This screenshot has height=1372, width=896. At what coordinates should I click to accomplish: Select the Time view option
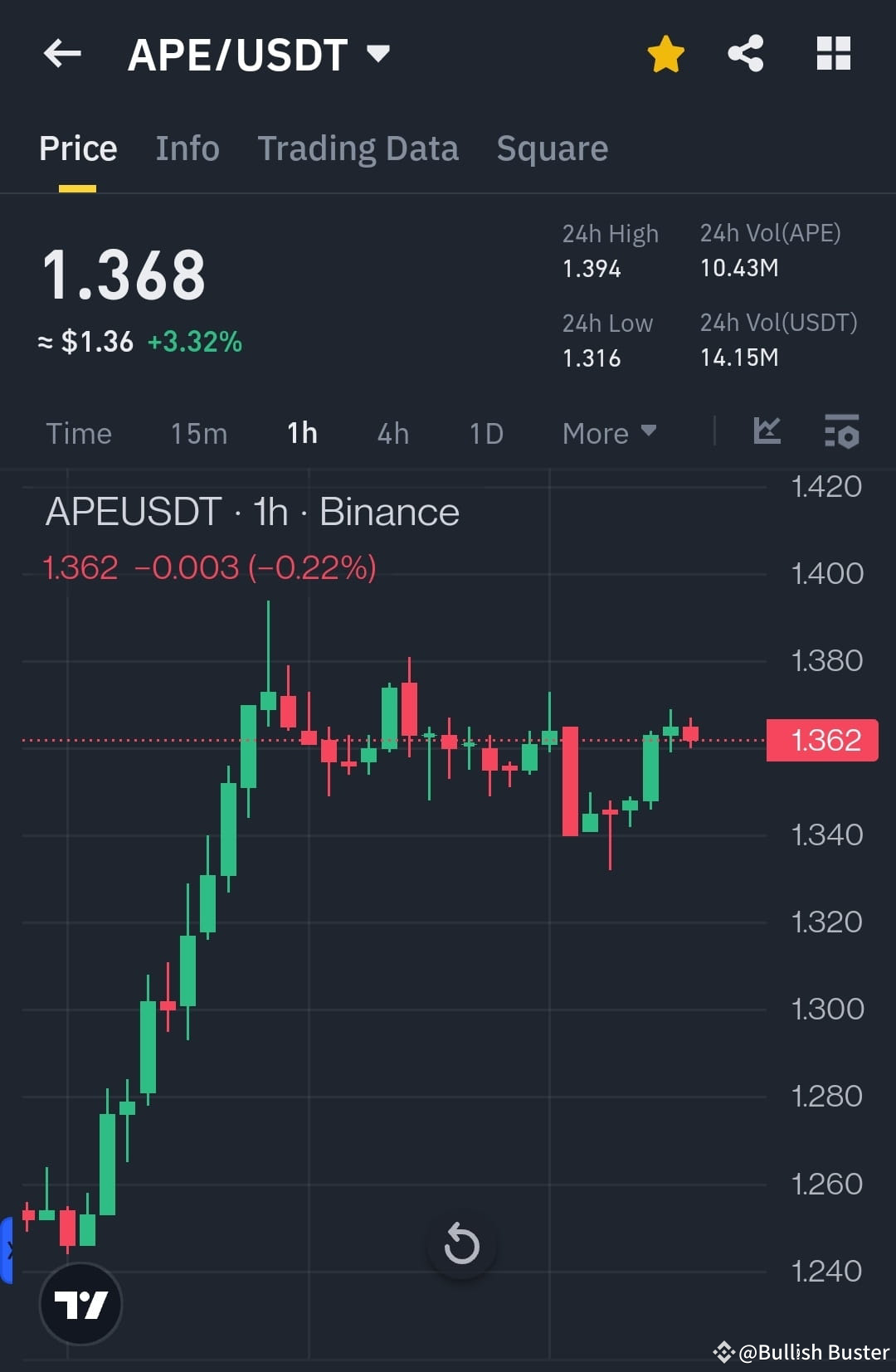(x=80, y=432)
